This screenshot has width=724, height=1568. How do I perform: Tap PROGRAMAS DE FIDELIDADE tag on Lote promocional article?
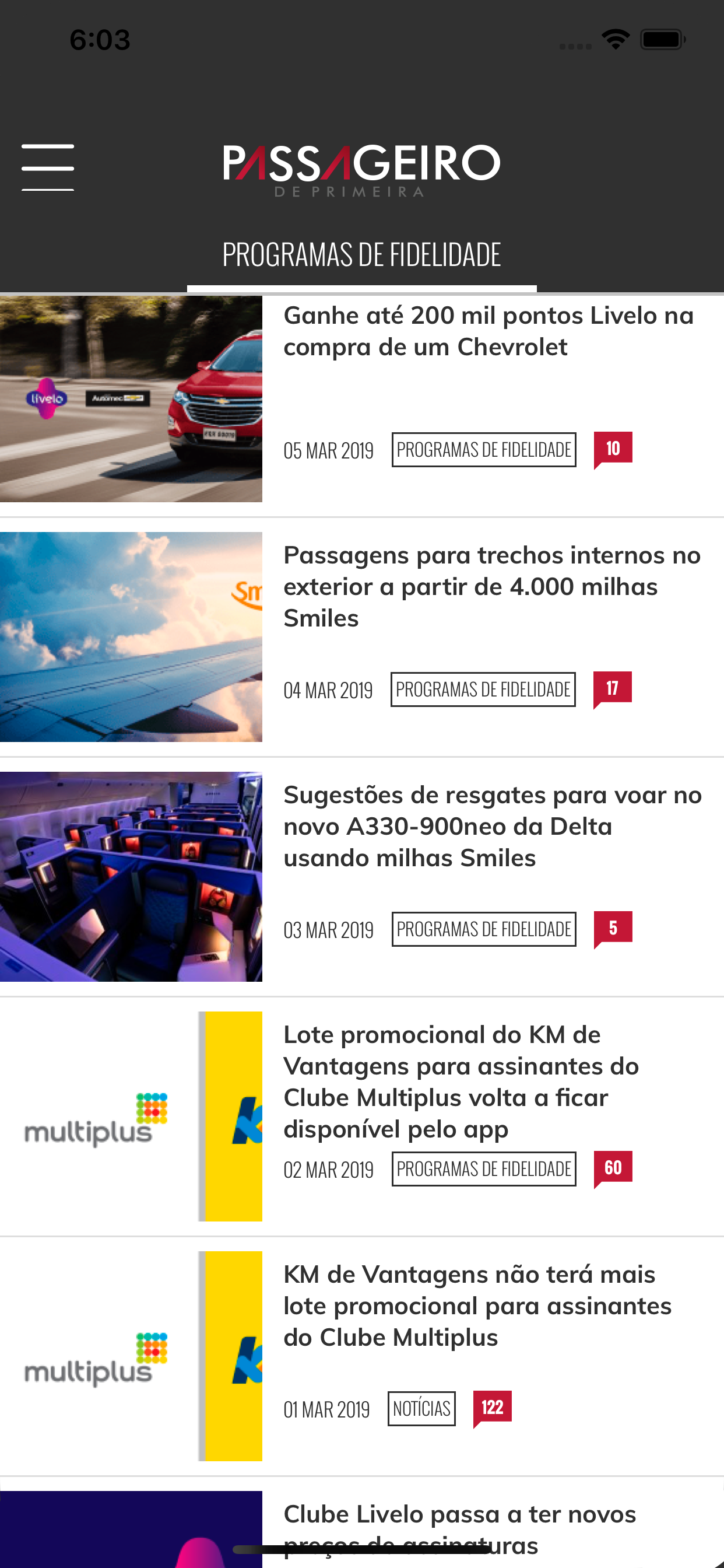point(484,1168)
